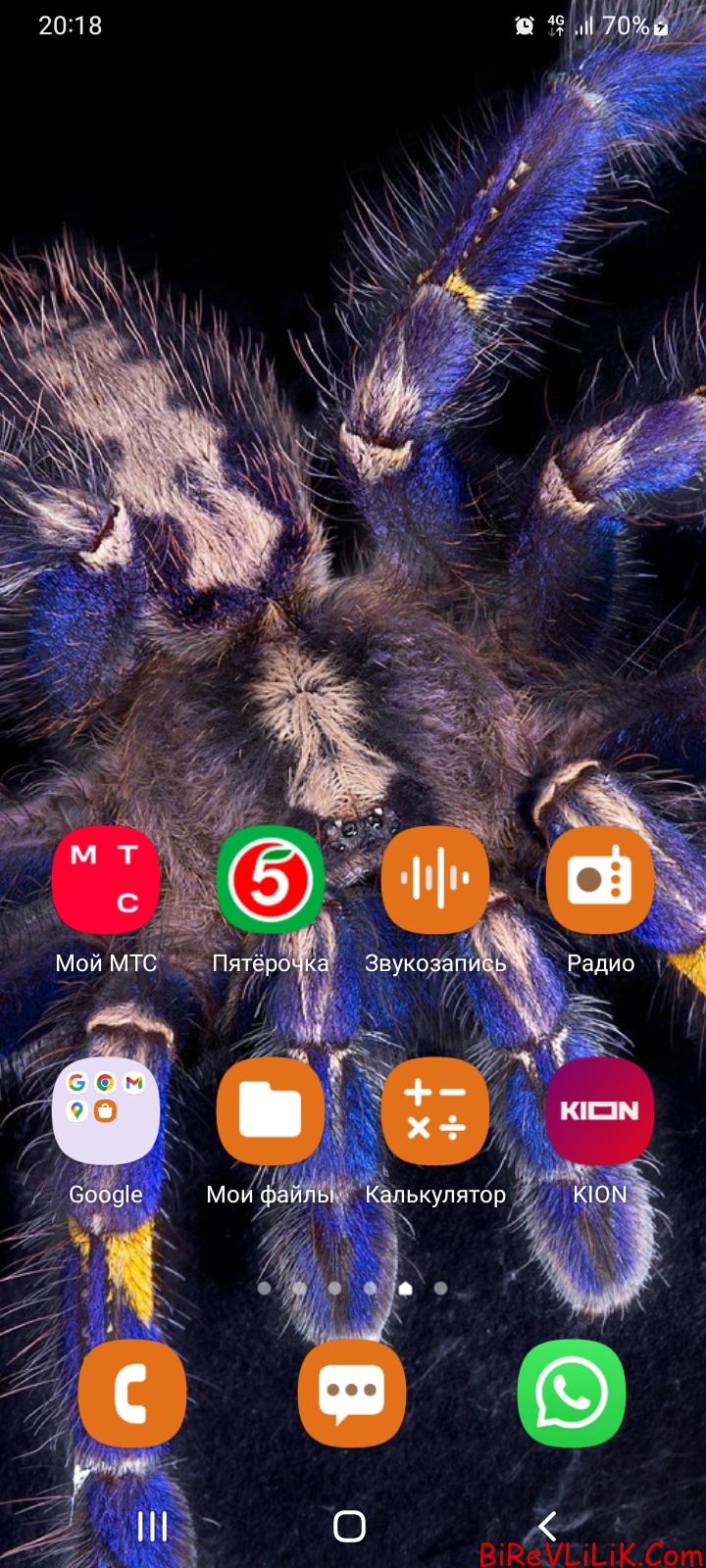Start the Радио app
706x1568 pixels.
[600, 880]
